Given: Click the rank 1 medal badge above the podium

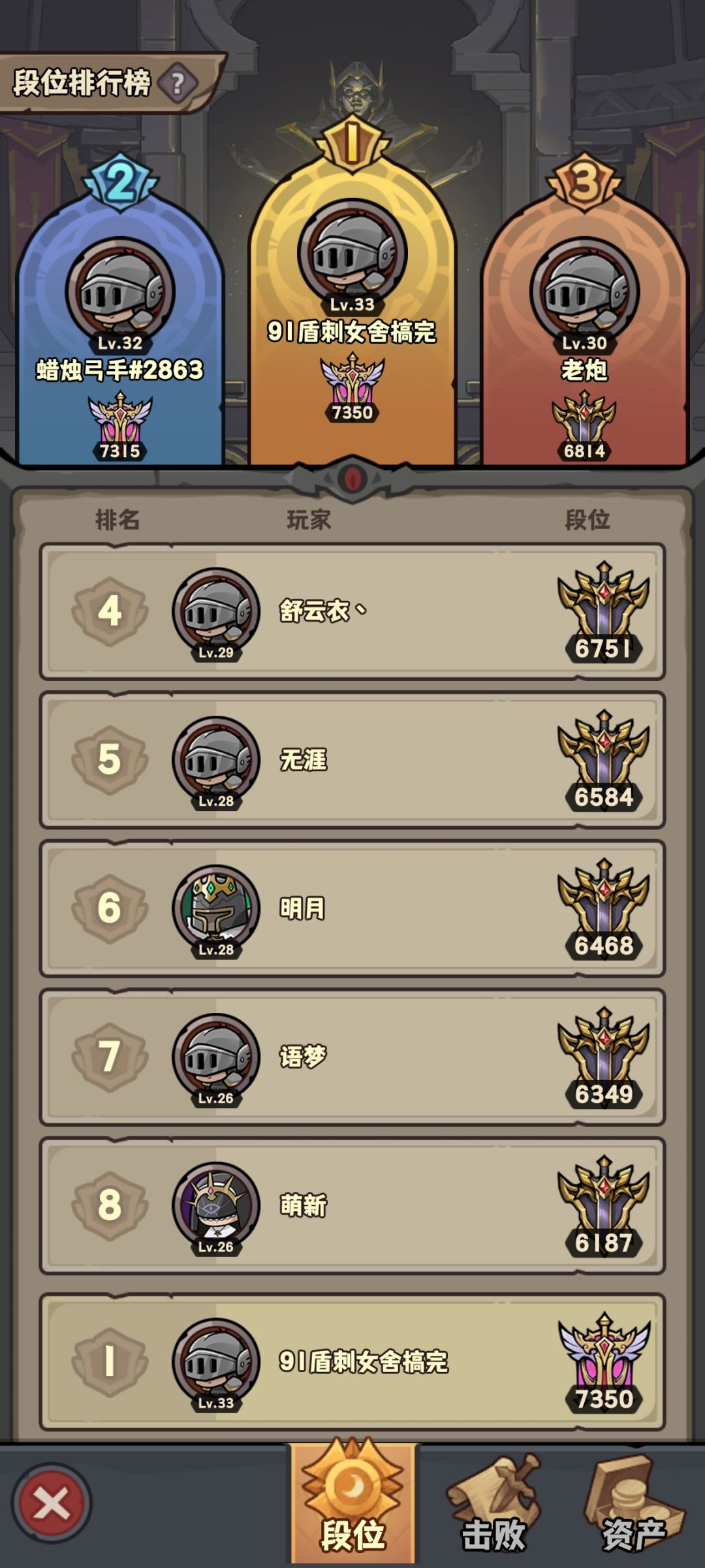Looking at the screenshot, I should coord(351,143).
